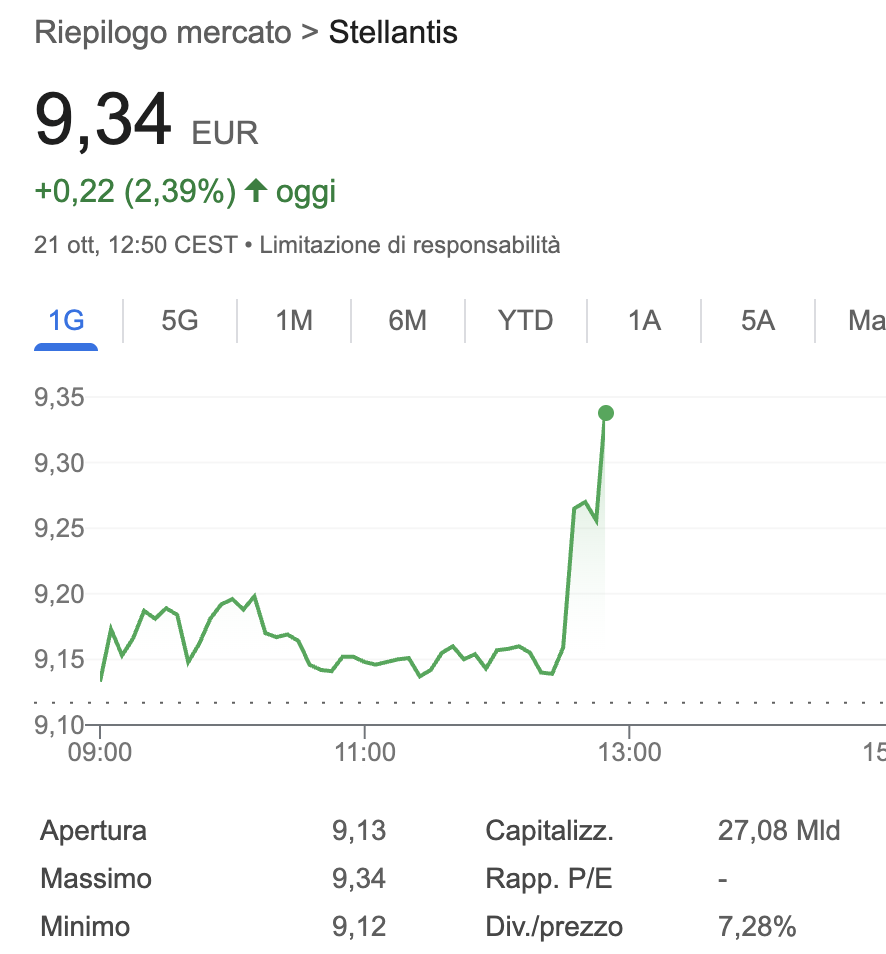Image resolution: width=886 pixels, height=954 pixels.
Task: Open Limitazione di responsabilità disclaimer
Action: (410, 245)
